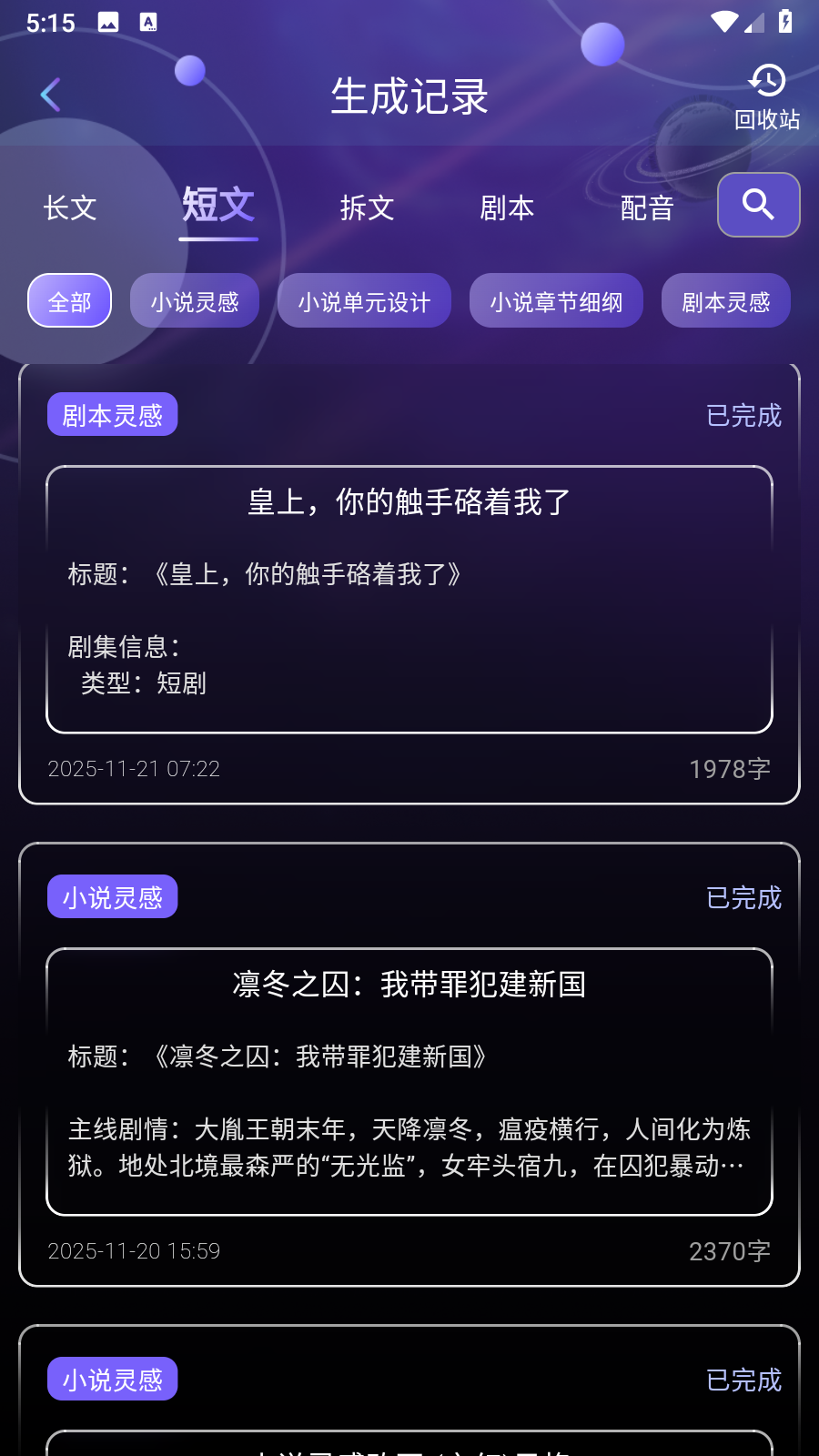
Task: Tap 已完成 on the 剧本灵感 card
Action: 743,414
